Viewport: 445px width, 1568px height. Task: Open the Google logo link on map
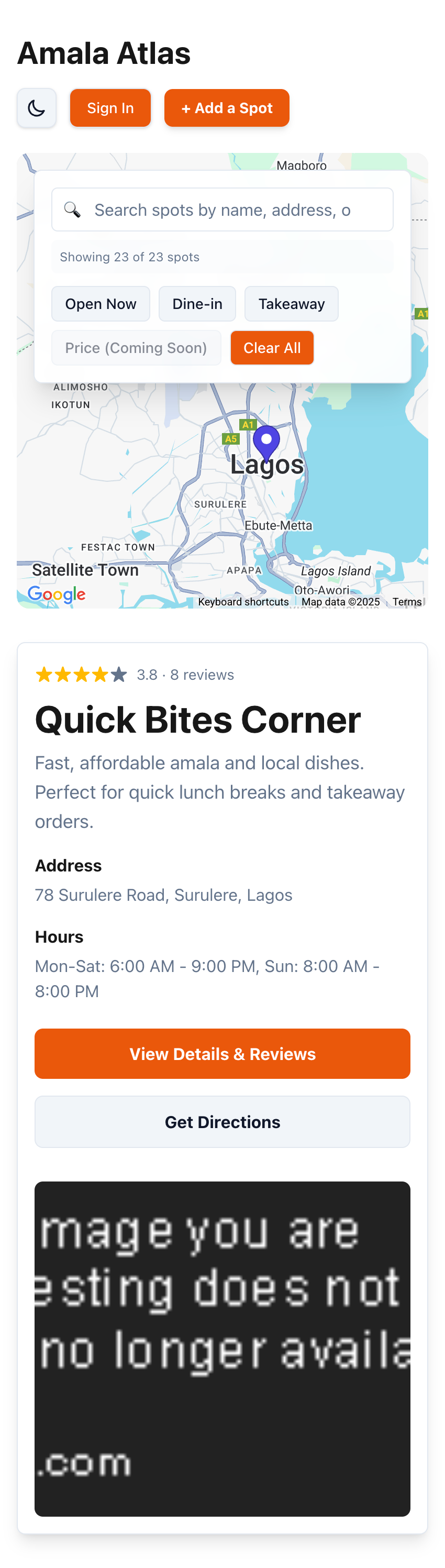tap(57, 594)
